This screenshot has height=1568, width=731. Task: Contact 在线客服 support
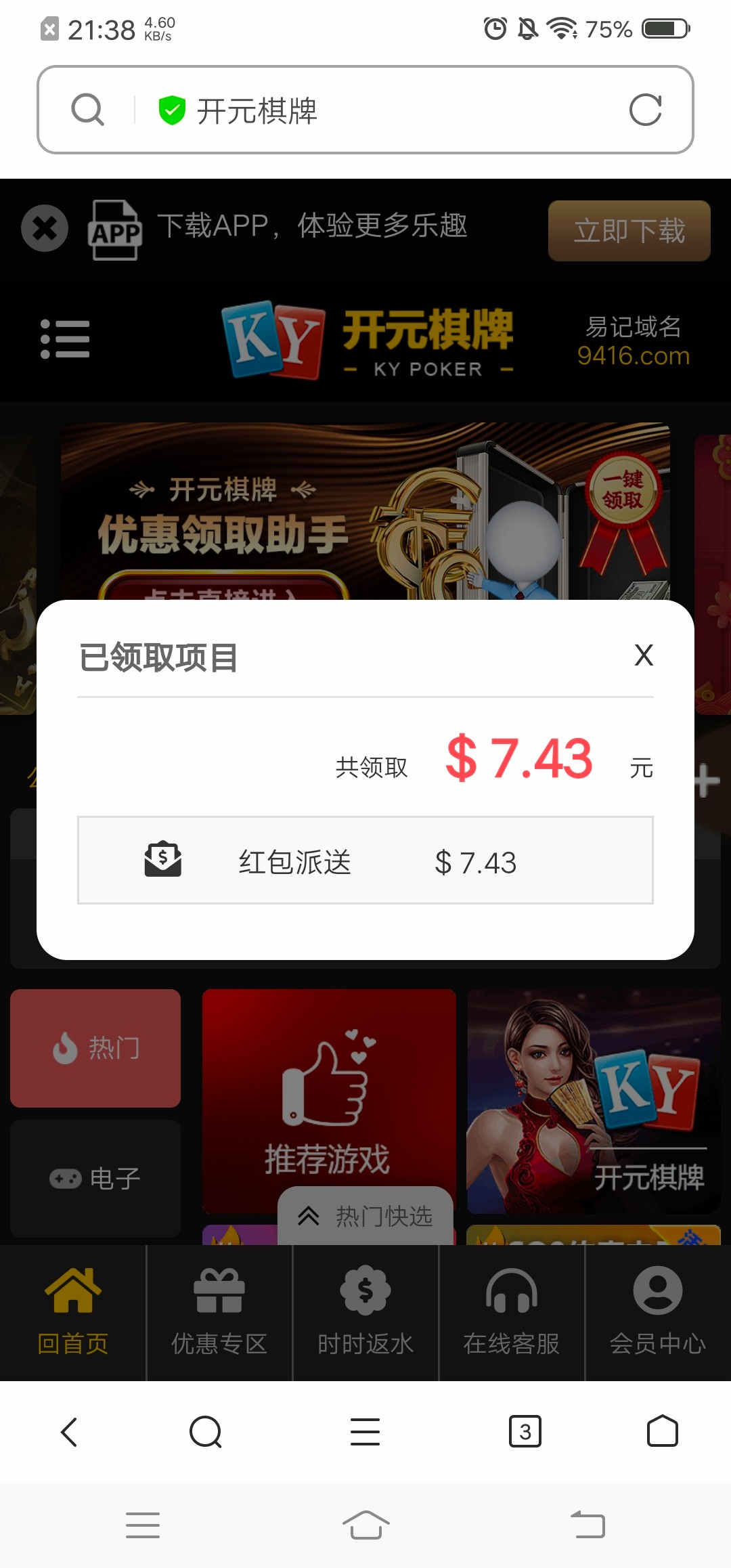(x=512, y=1313)
